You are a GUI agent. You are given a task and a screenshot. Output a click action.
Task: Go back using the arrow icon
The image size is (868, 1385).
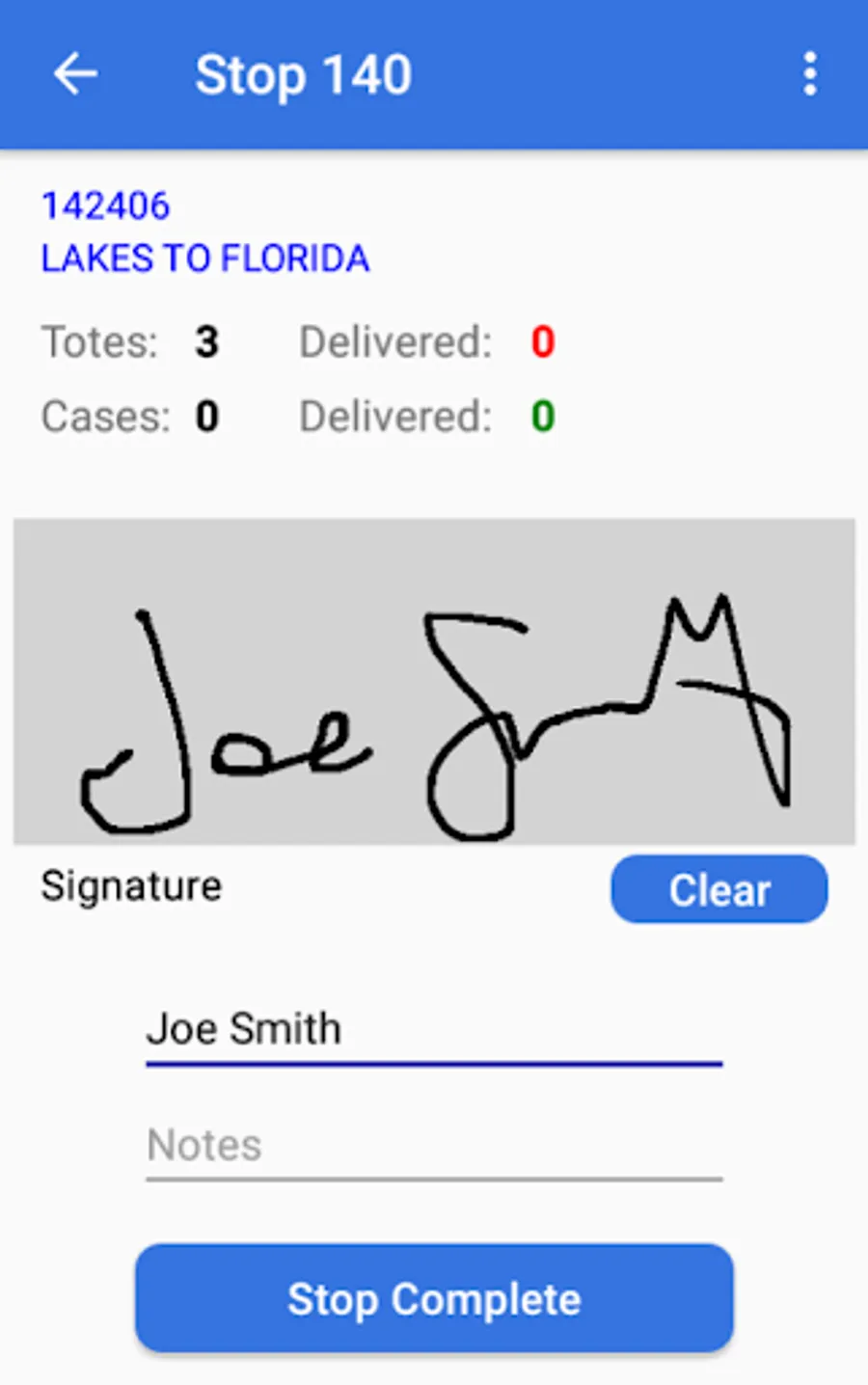[x=75, y=74]
